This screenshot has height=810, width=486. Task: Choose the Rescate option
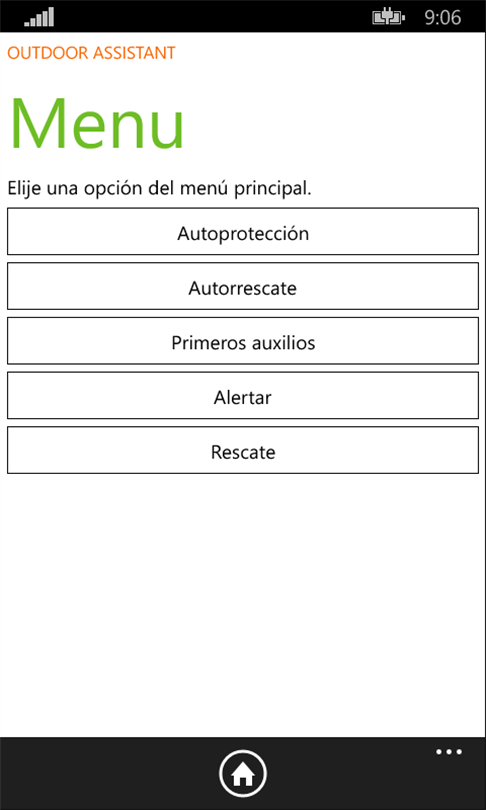[243, 450]
